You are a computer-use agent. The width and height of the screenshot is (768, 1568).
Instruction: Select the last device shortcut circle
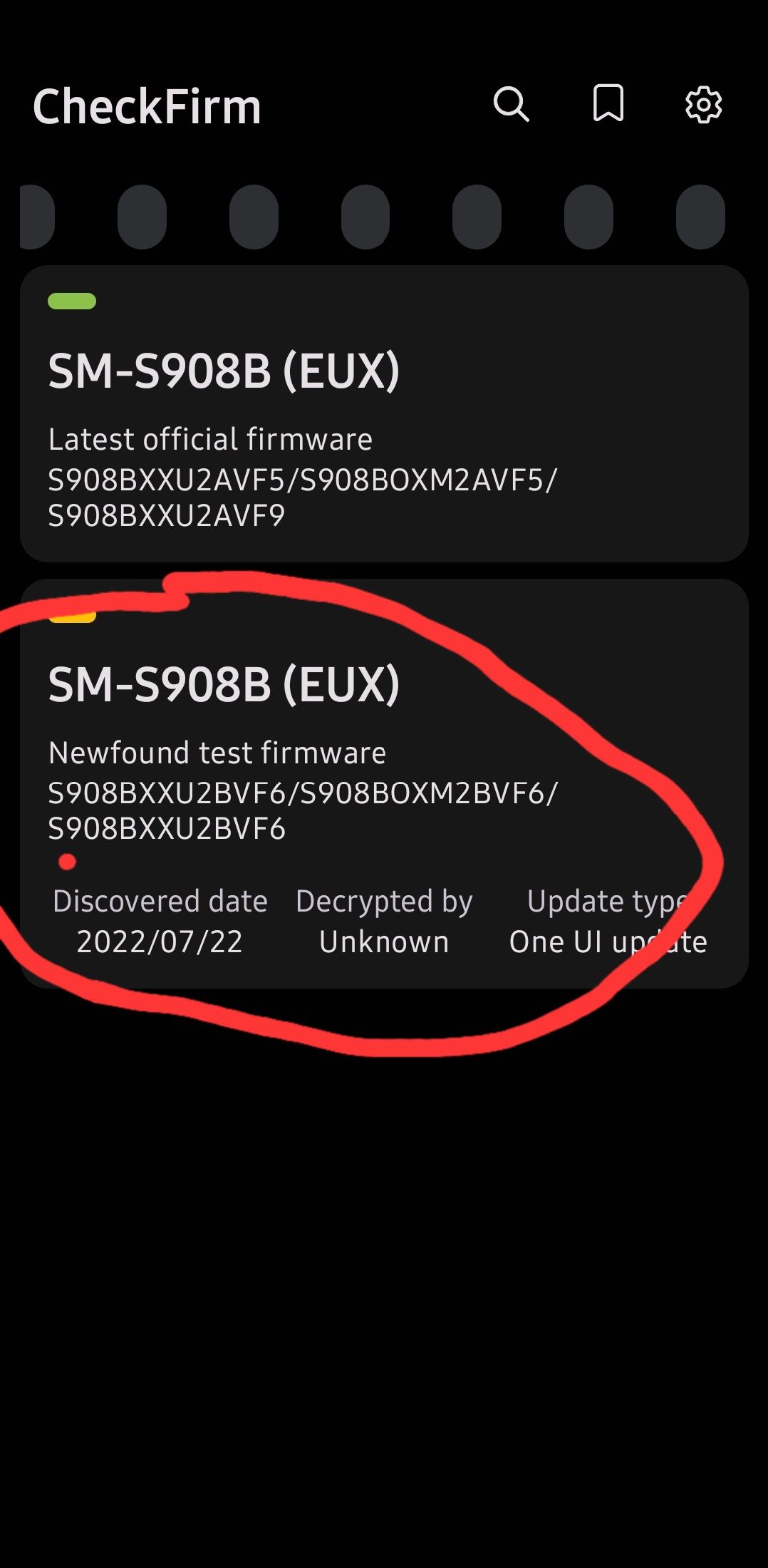(702, 217)
